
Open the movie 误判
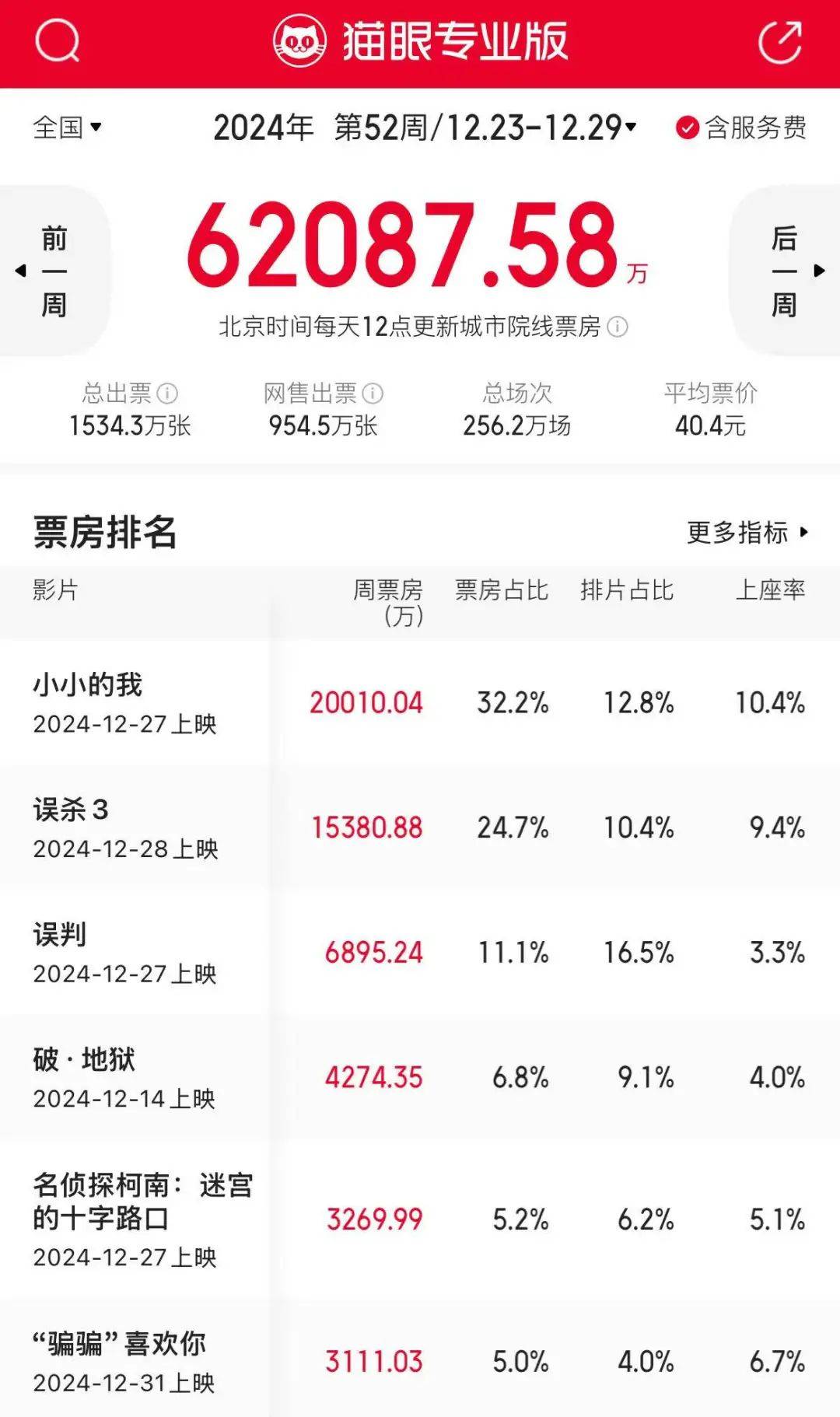[420, 953]
